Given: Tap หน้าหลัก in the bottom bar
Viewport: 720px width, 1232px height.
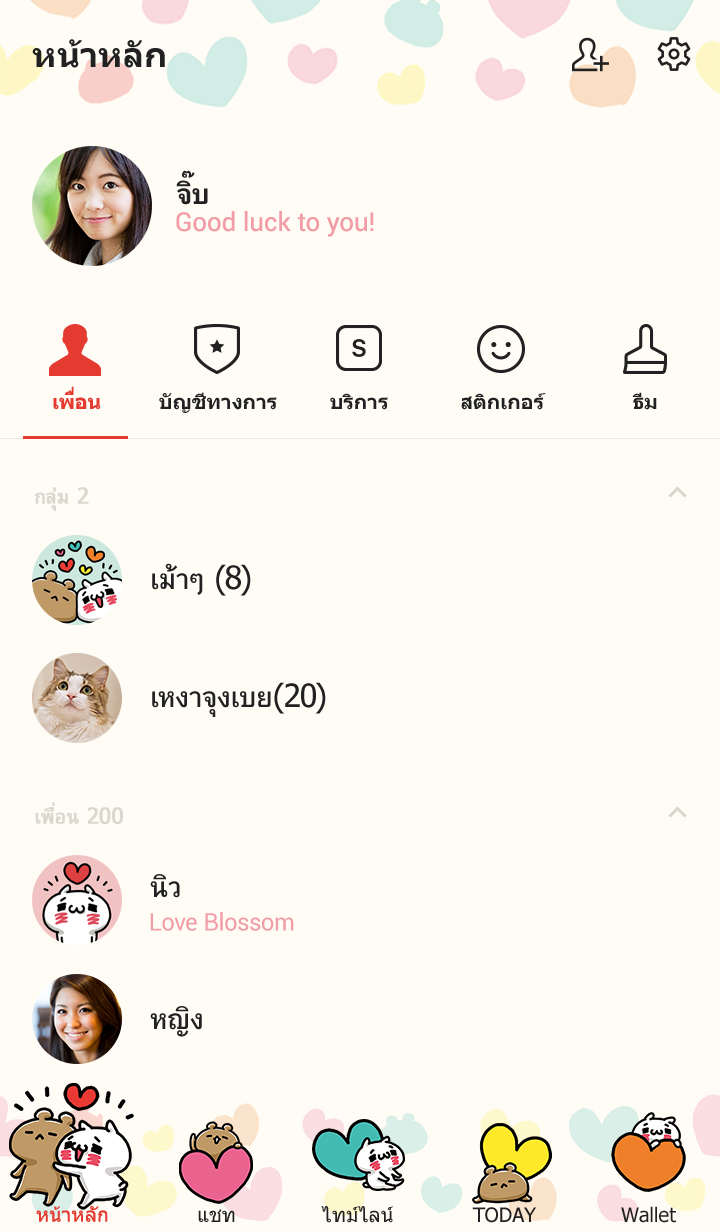Looking at the screenshot, I should [72, 1160].
